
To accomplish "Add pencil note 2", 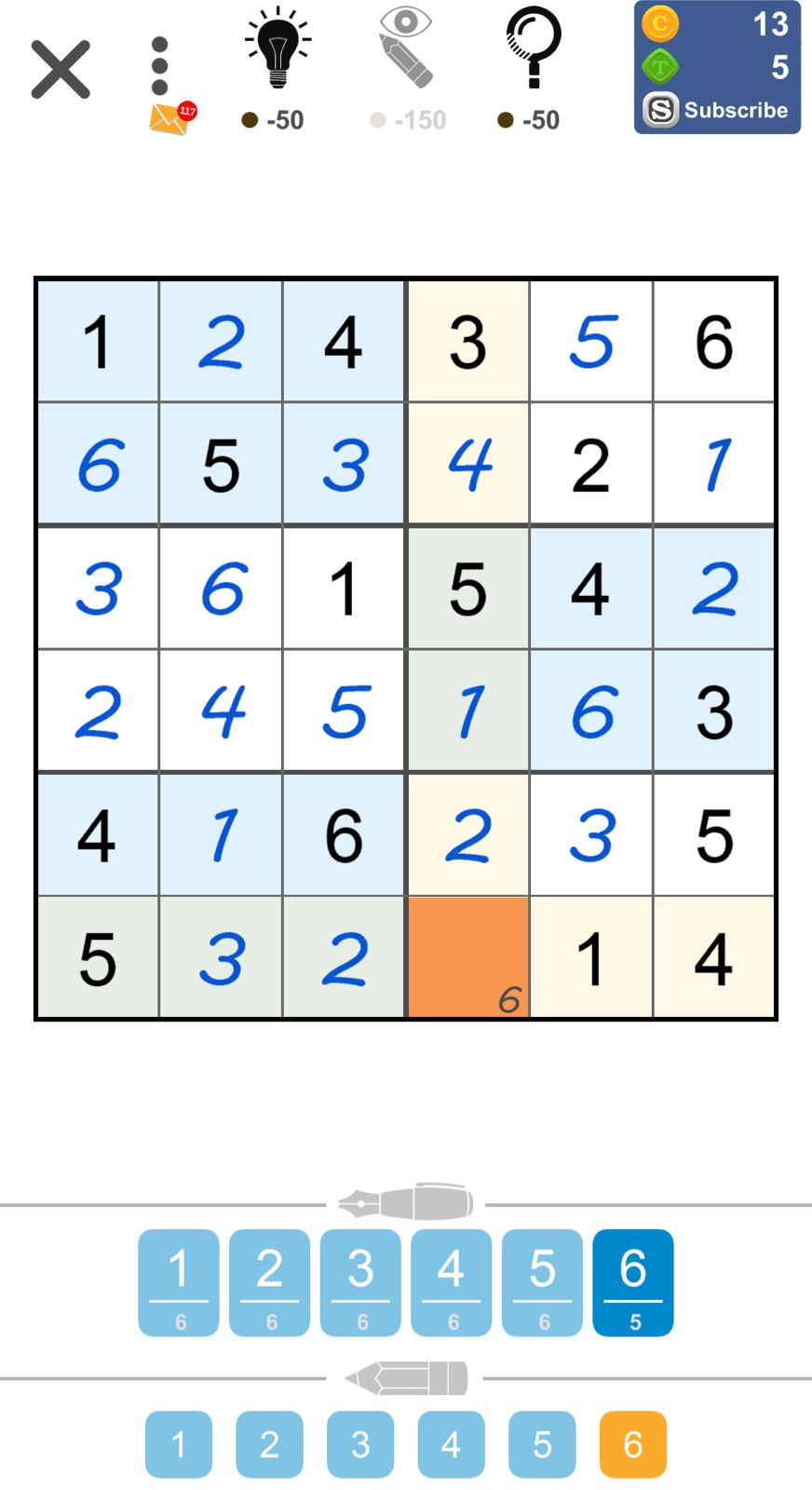I will [x=269, y=1444].
